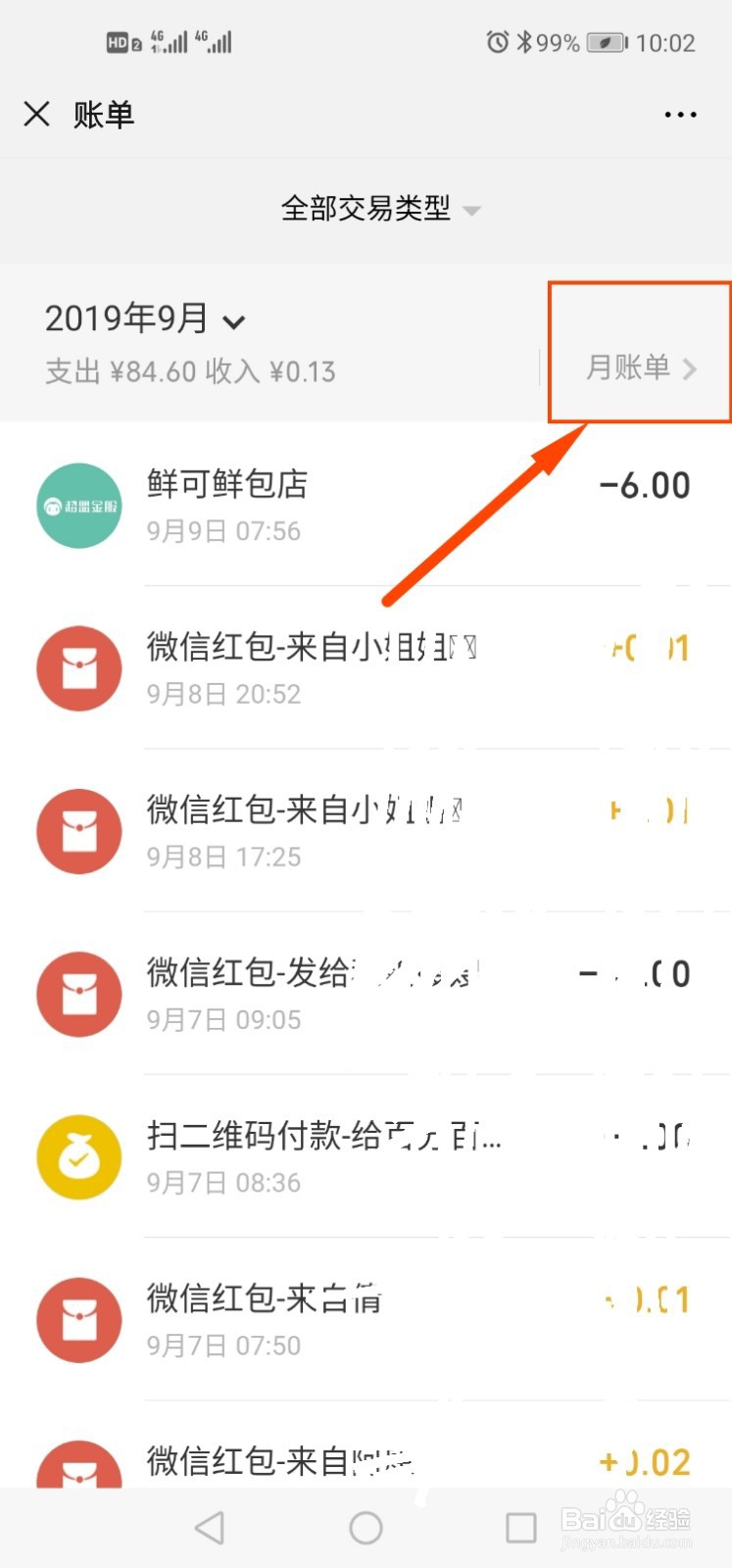Tap the red envelope icon beside 9月8日 17:25
The width and height of the screenshot is (732, 1568).
coord(78,831)
